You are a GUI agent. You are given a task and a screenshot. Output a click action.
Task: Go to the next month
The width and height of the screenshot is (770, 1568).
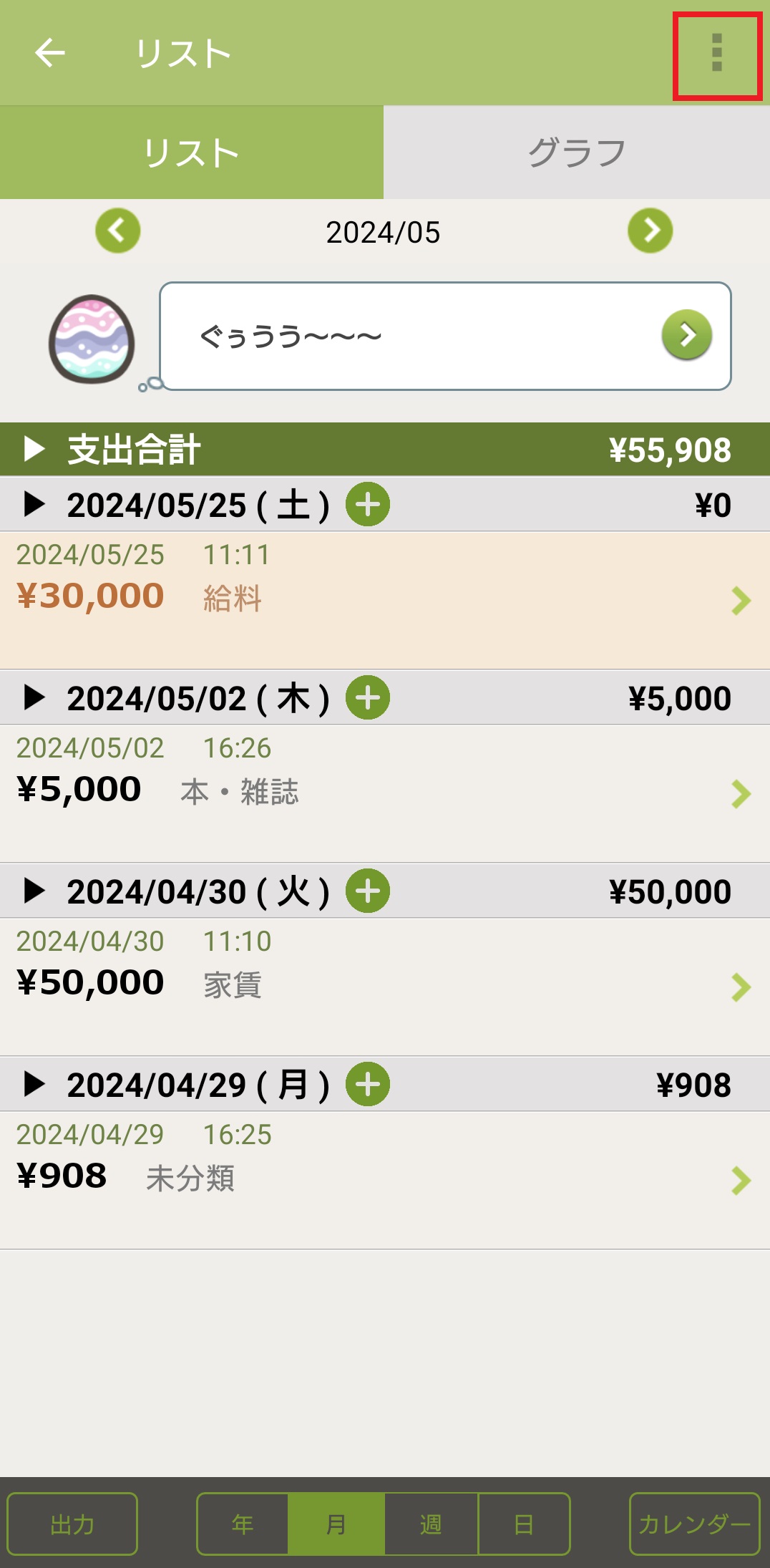coord(650,231)
